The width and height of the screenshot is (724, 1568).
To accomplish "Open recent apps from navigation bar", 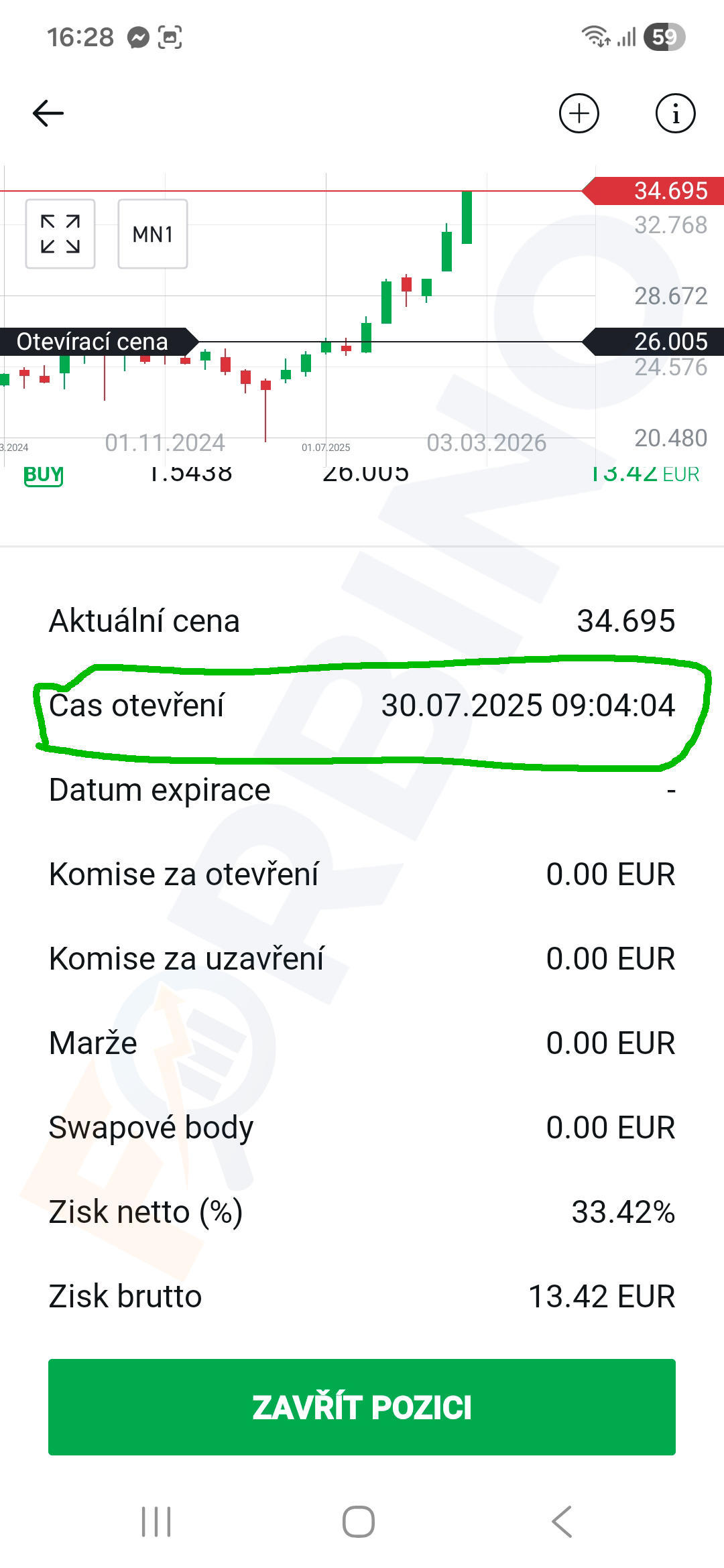I will pyautogui.click(x=156, y=1522).
